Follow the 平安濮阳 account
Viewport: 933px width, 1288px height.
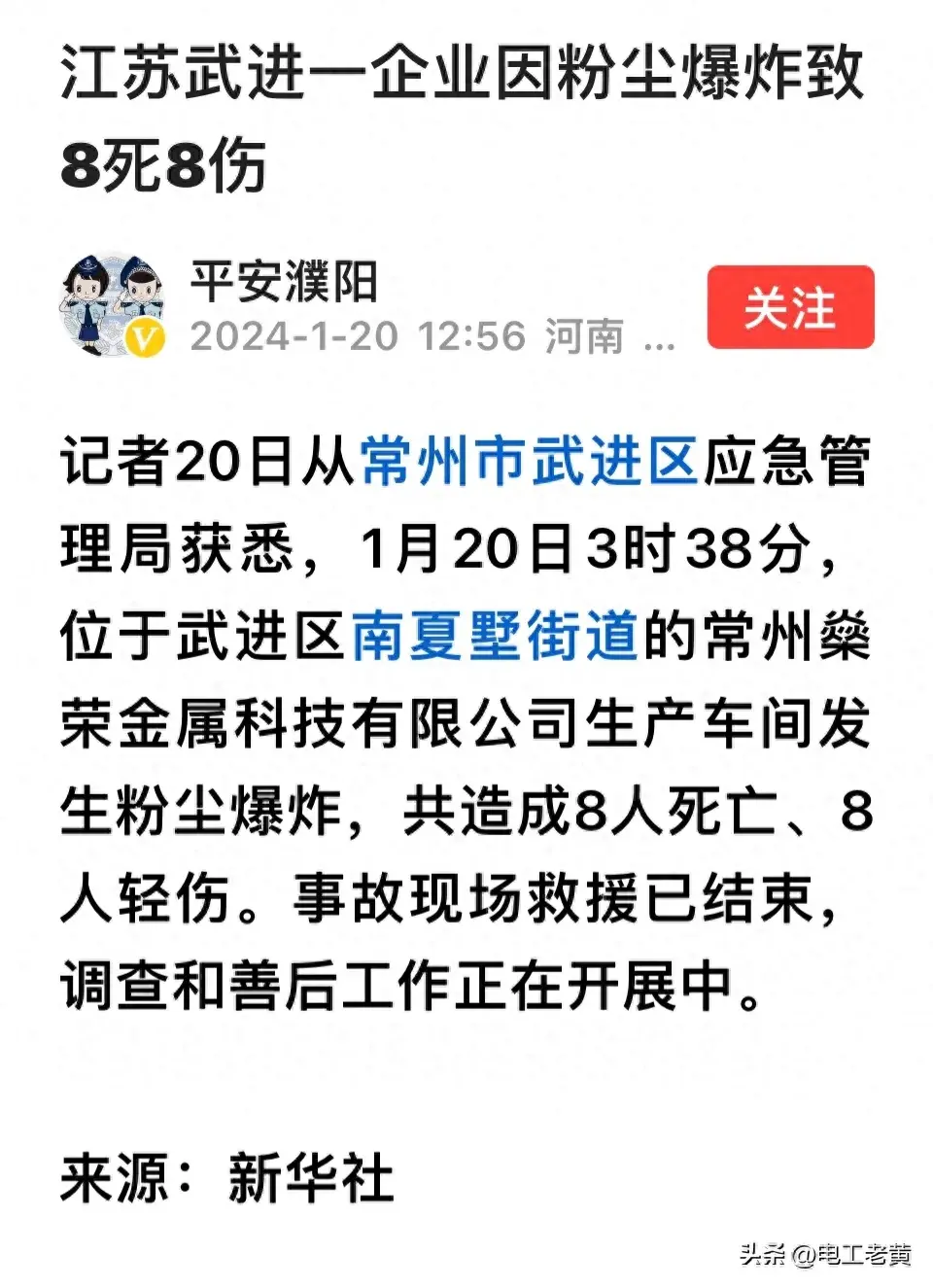pos(790,307)
